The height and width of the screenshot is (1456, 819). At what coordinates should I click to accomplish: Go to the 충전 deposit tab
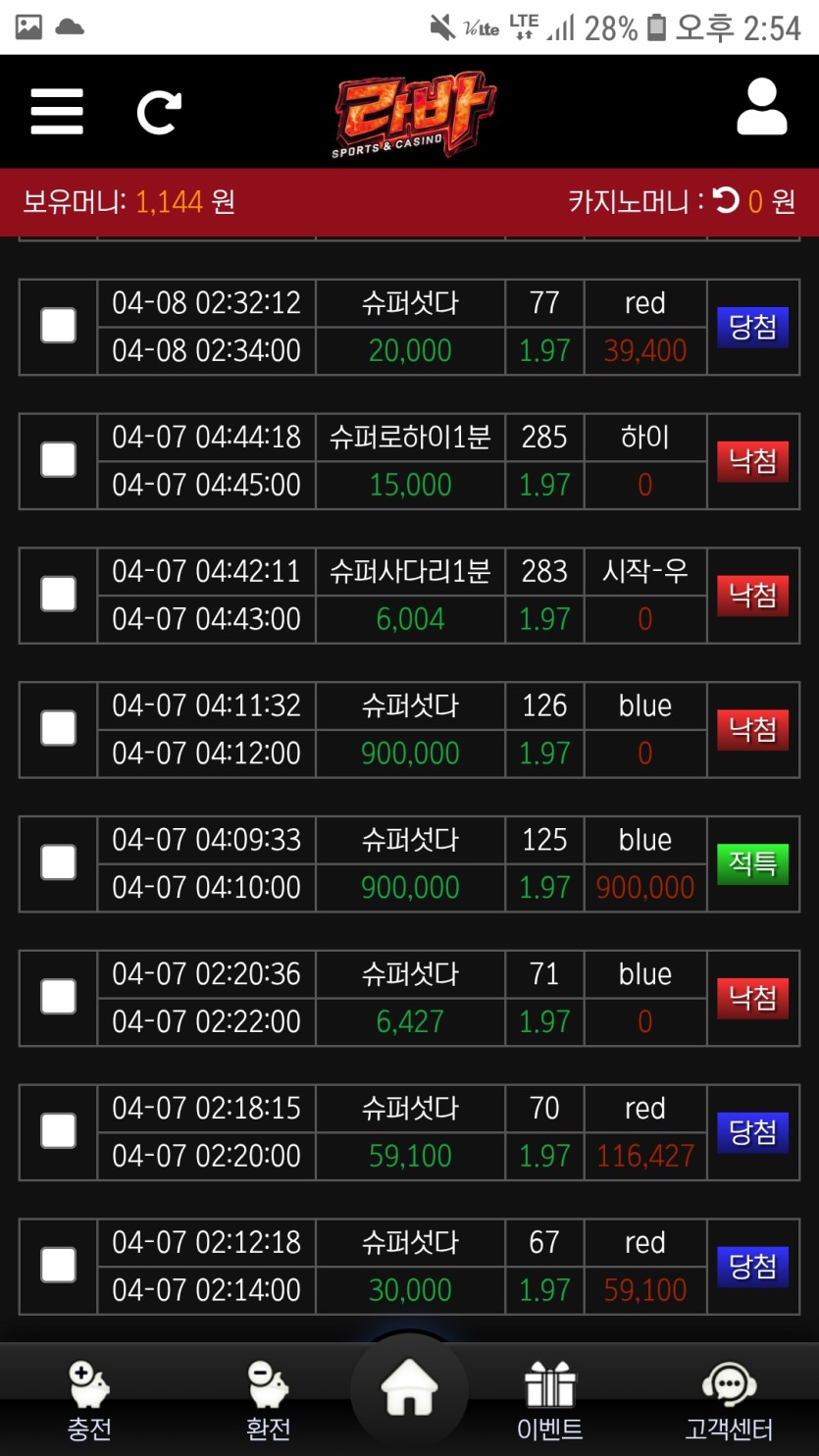tap(89, 1399)
